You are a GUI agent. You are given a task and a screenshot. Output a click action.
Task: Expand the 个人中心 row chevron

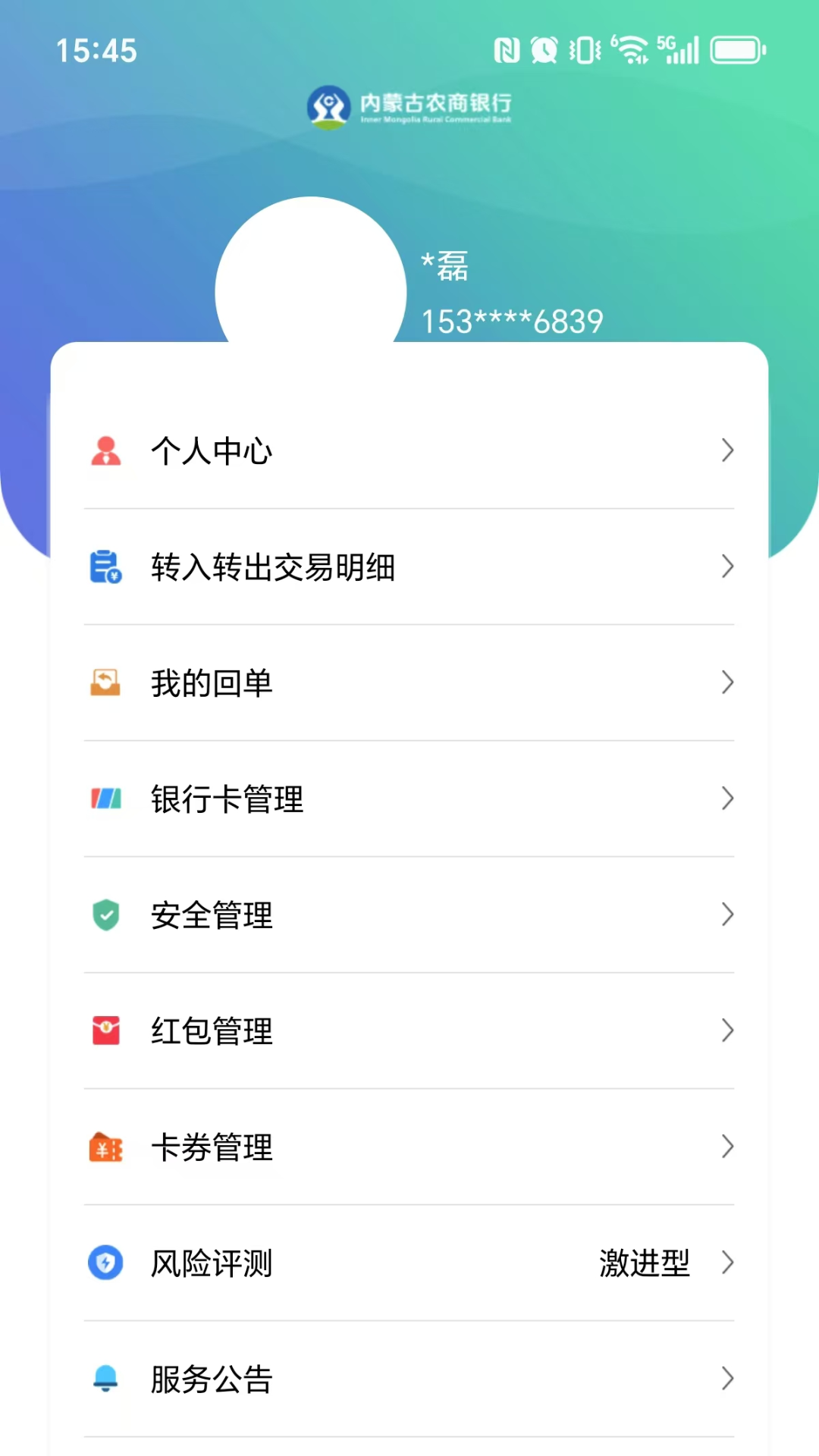click(726, 450)
